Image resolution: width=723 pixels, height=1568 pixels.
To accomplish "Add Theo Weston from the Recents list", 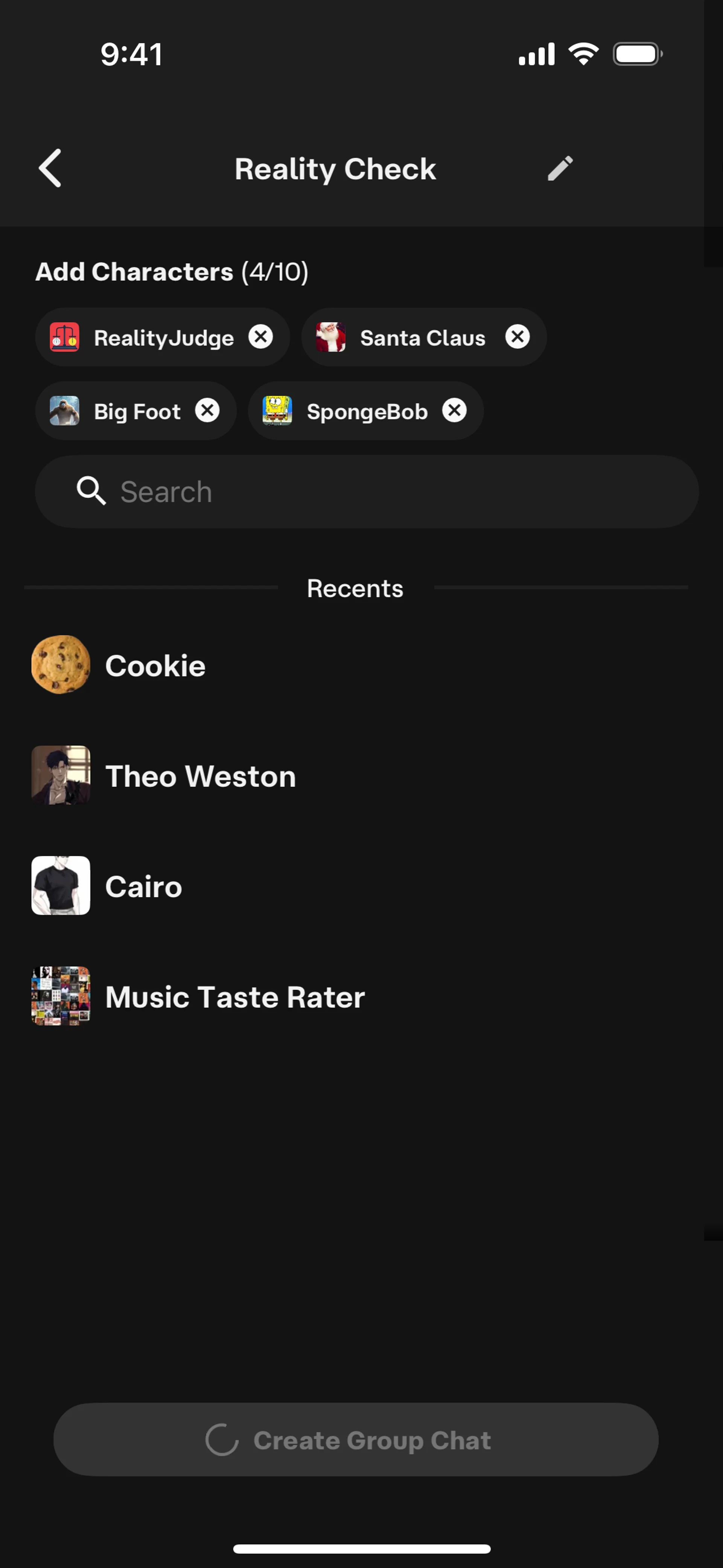I will pyautogui.click(x=200, y=776).
